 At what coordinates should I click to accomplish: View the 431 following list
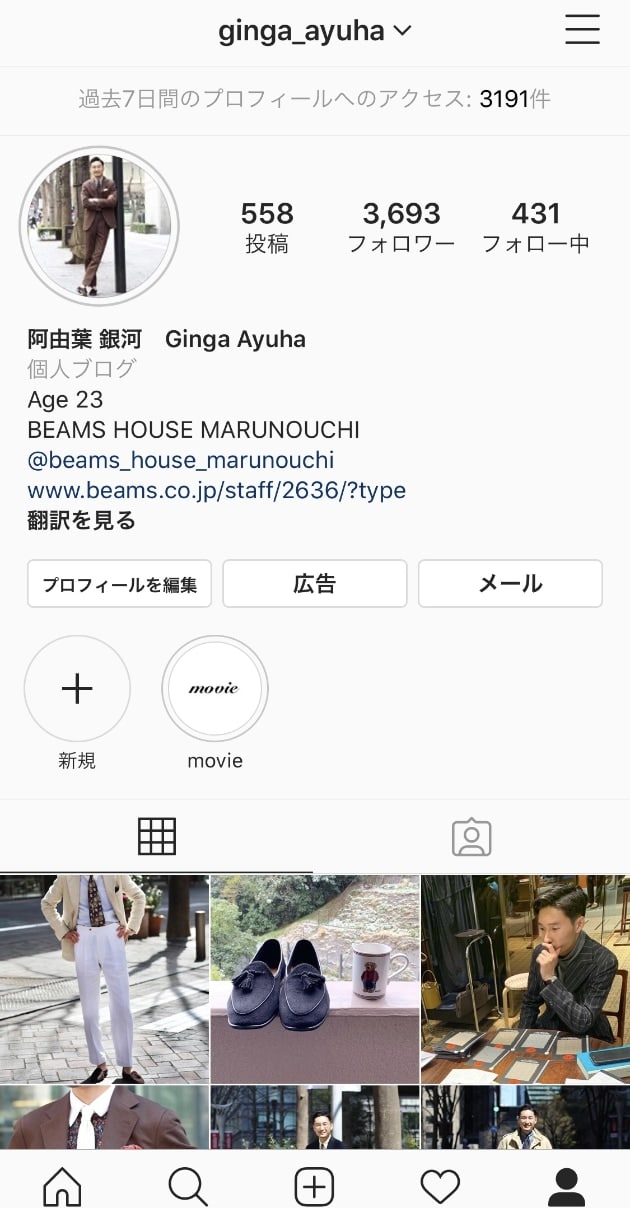pyautogui.click(x=536, y=226)
